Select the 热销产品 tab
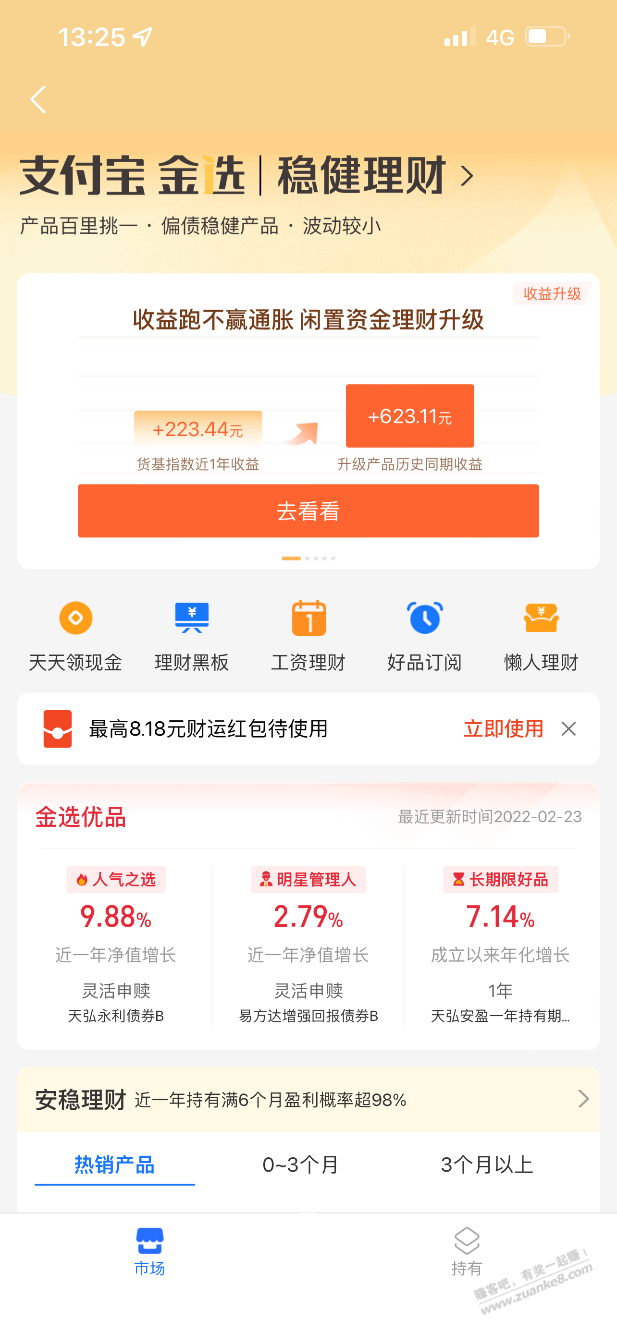This screenshot has width=617, height=1334. [x=115, y=1164]
